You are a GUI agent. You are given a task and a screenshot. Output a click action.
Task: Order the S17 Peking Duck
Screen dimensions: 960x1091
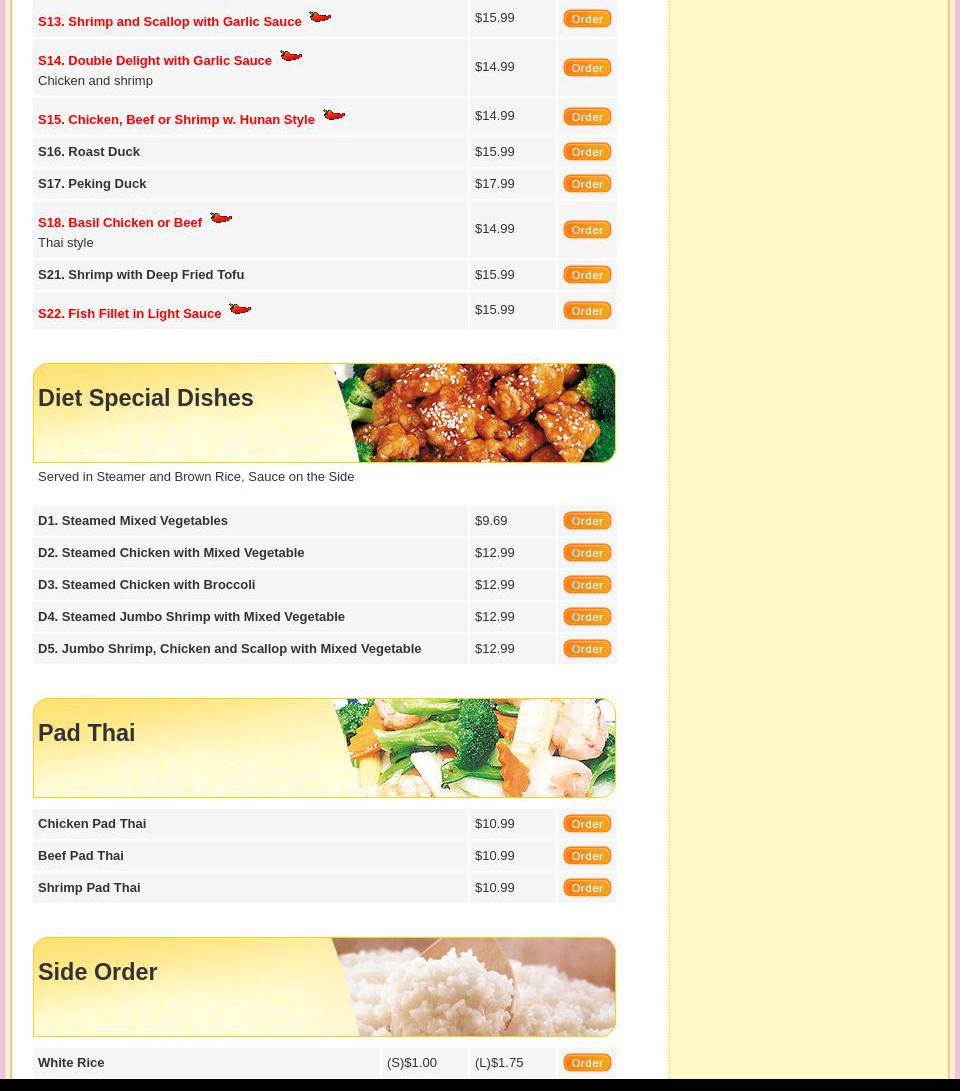pos(587,184)
